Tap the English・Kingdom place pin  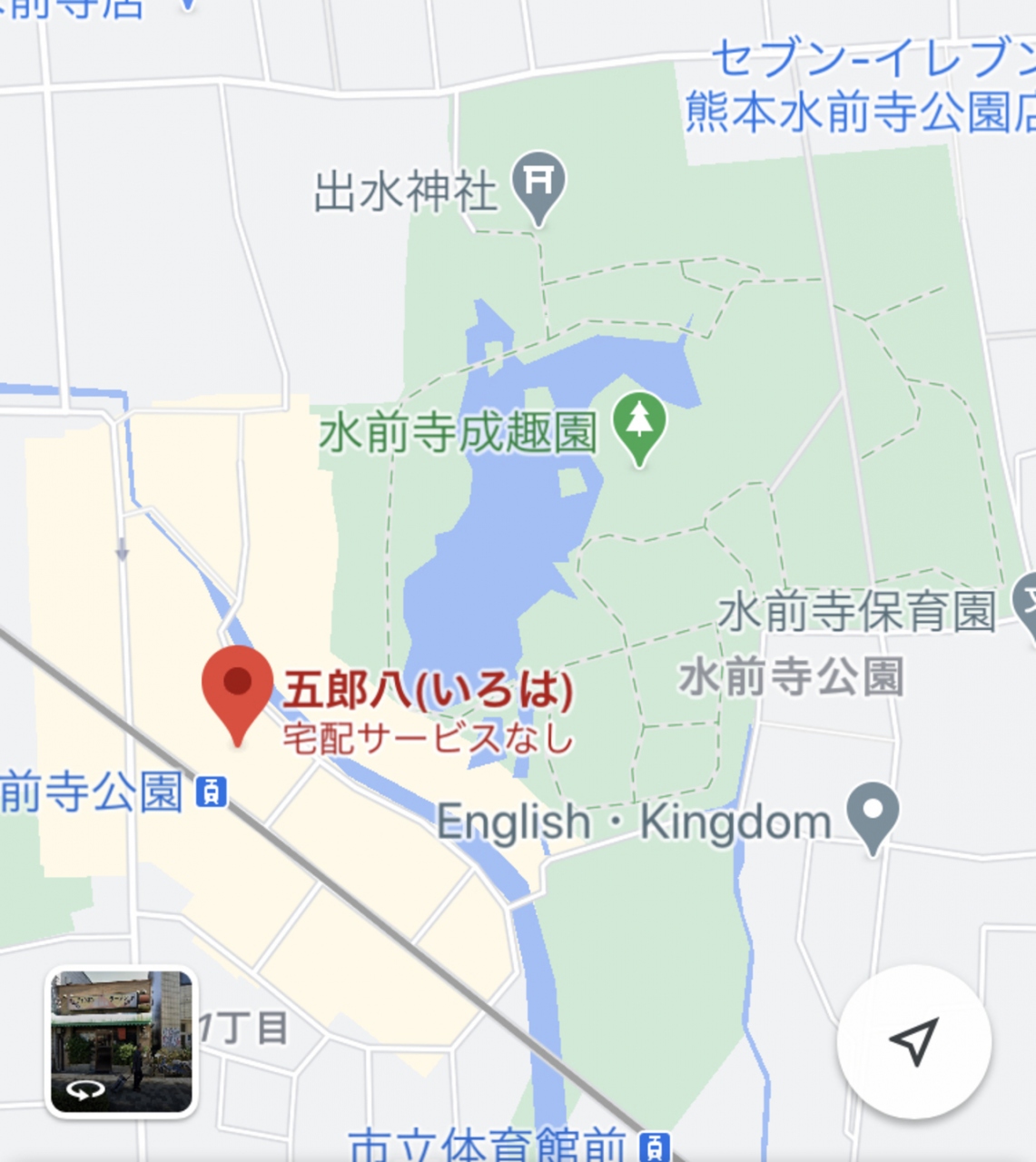click(872, 813)
